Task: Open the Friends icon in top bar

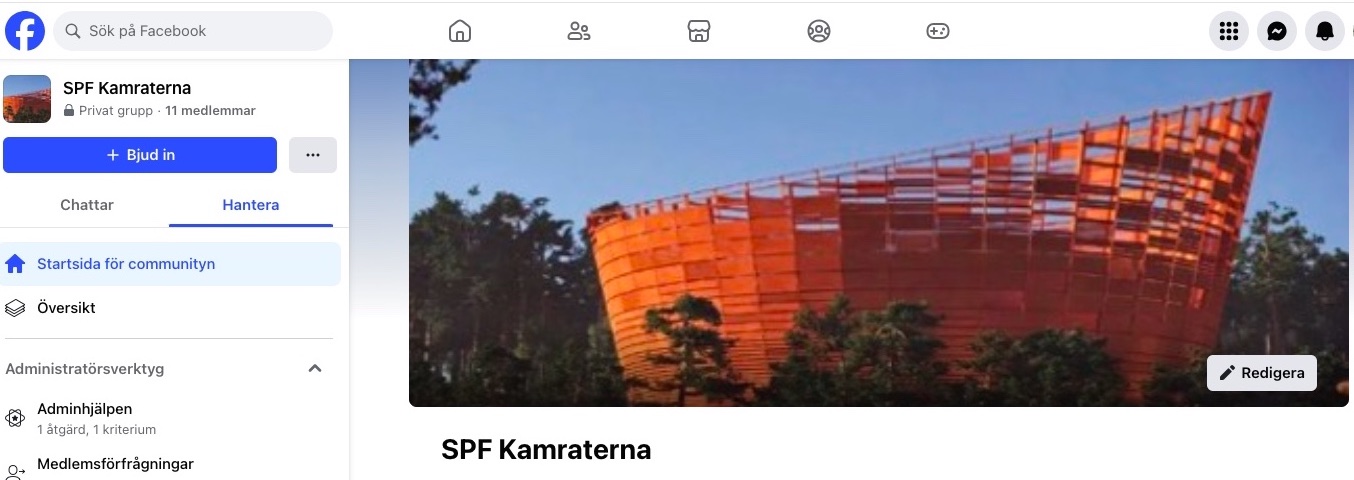Action: [578, 31]
